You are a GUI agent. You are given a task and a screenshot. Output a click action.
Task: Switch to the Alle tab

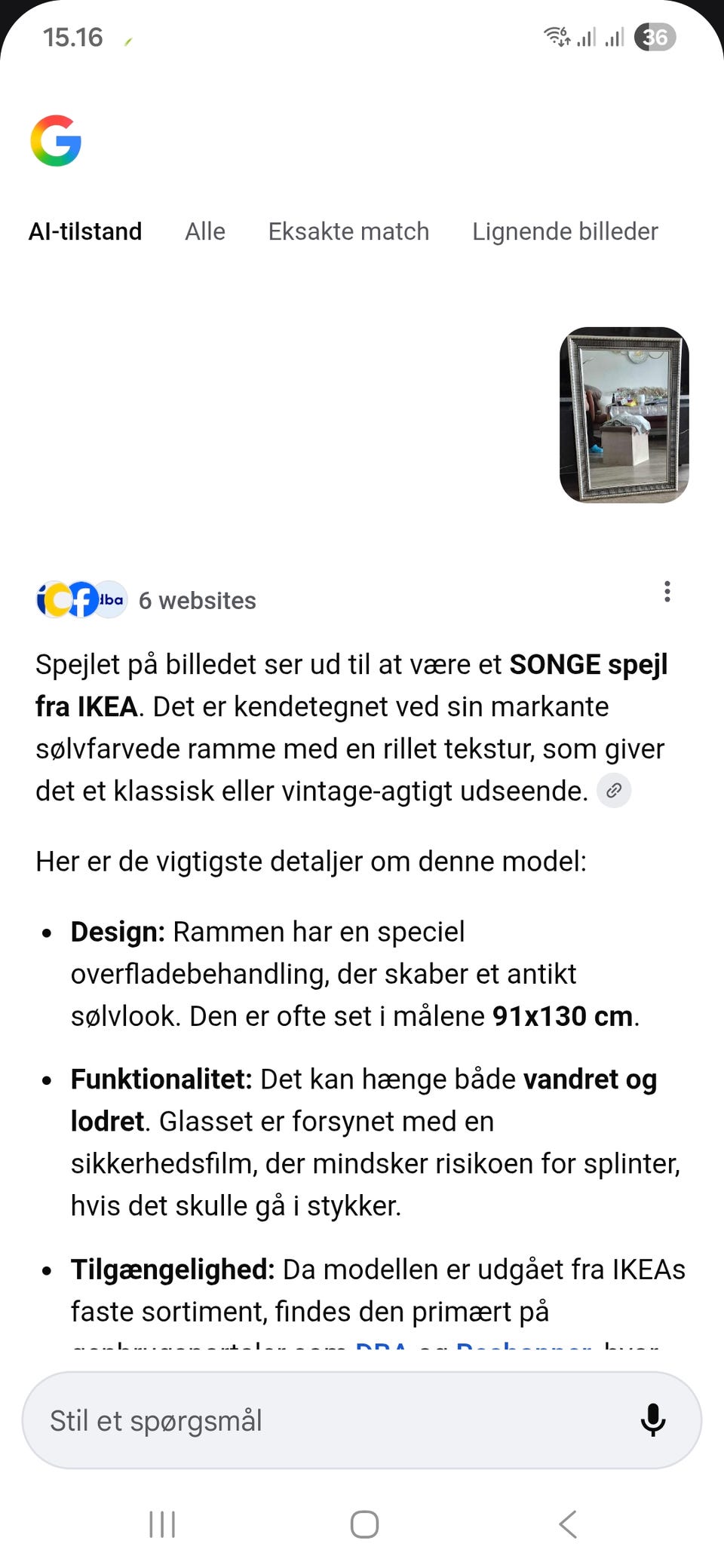coord(204,231)
